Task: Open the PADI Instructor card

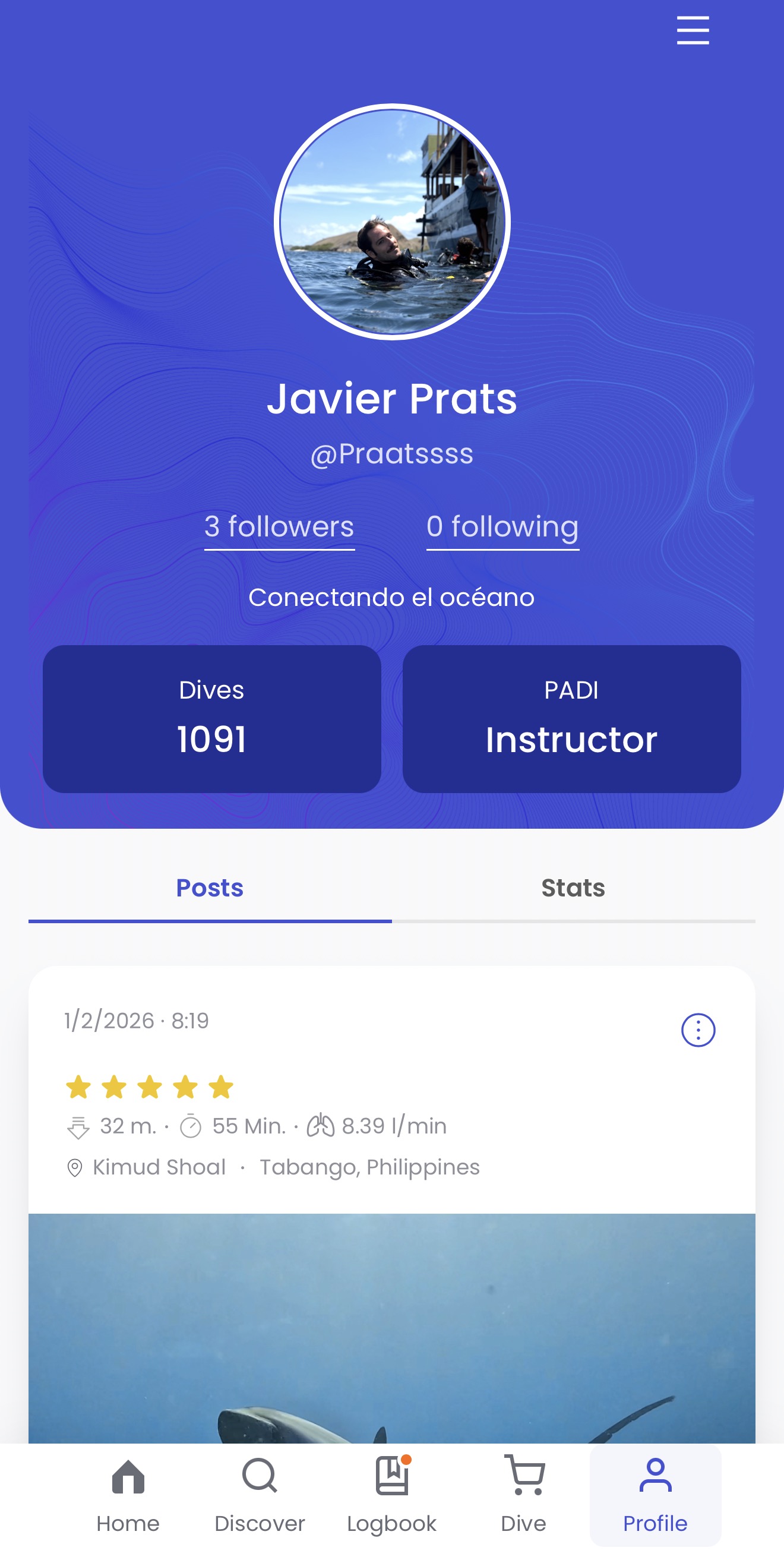Action: coord(571,719)
